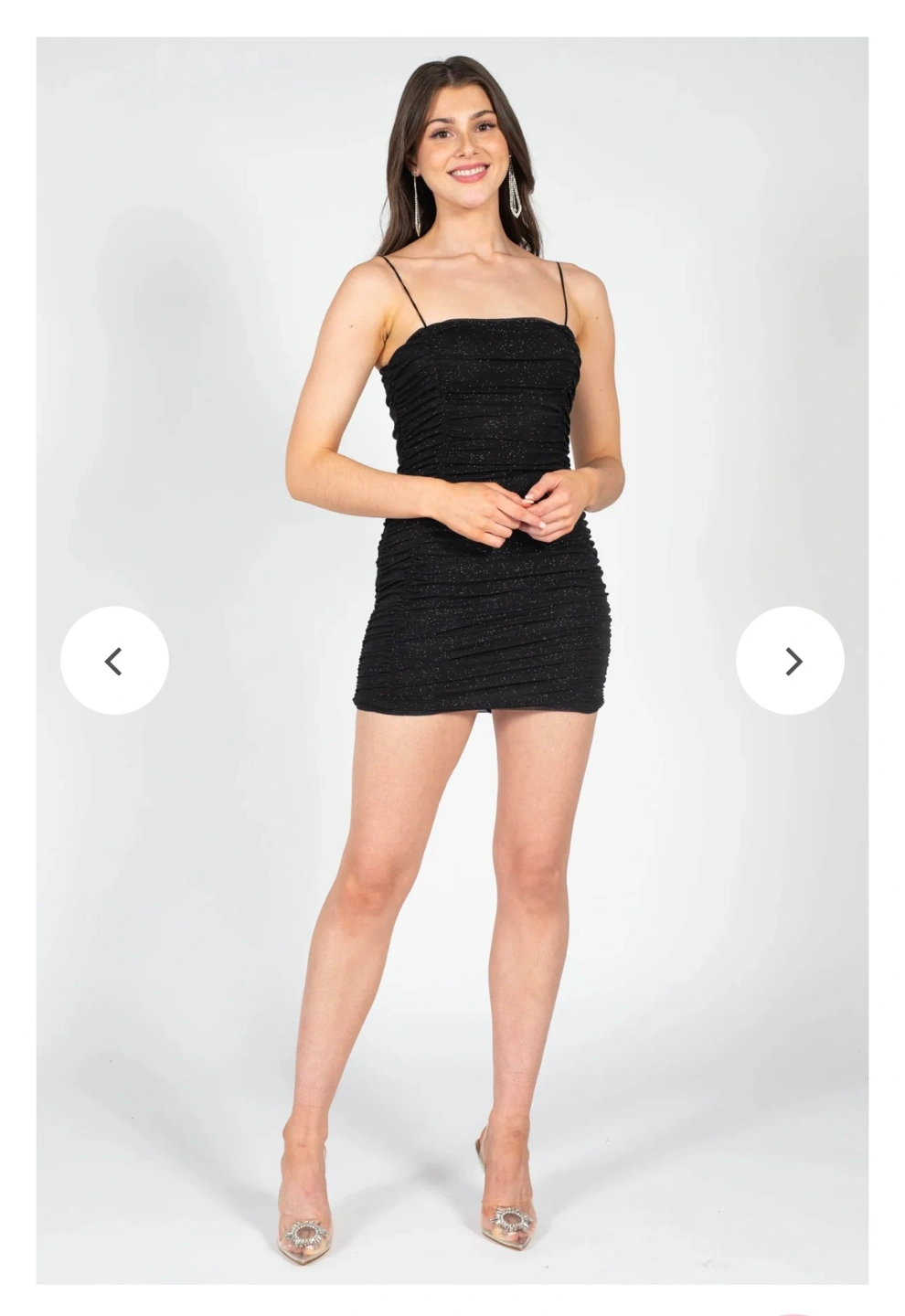Show the next product photo
905x1316 pixels.
(x=790, y=661)
